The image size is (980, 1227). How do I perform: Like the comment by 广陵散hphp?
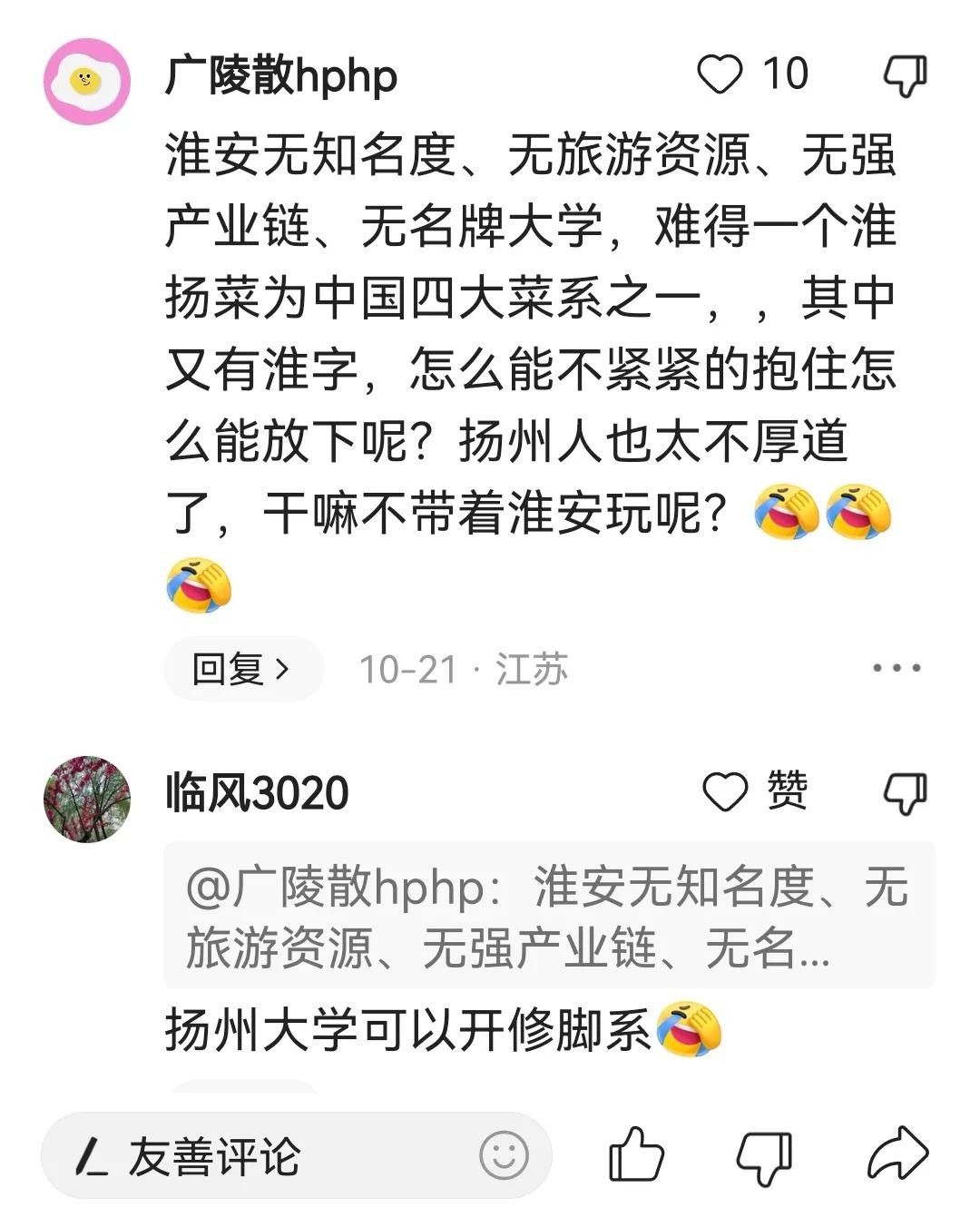click(720, 74)
